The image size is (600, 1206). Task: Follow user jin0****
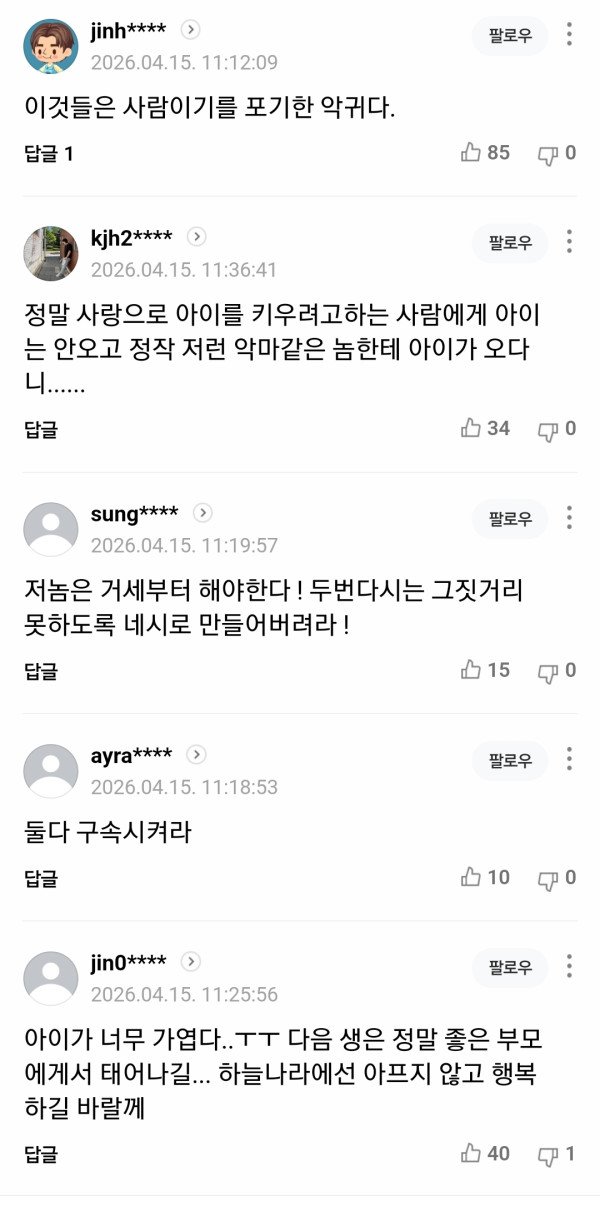[x=510, y=968]
